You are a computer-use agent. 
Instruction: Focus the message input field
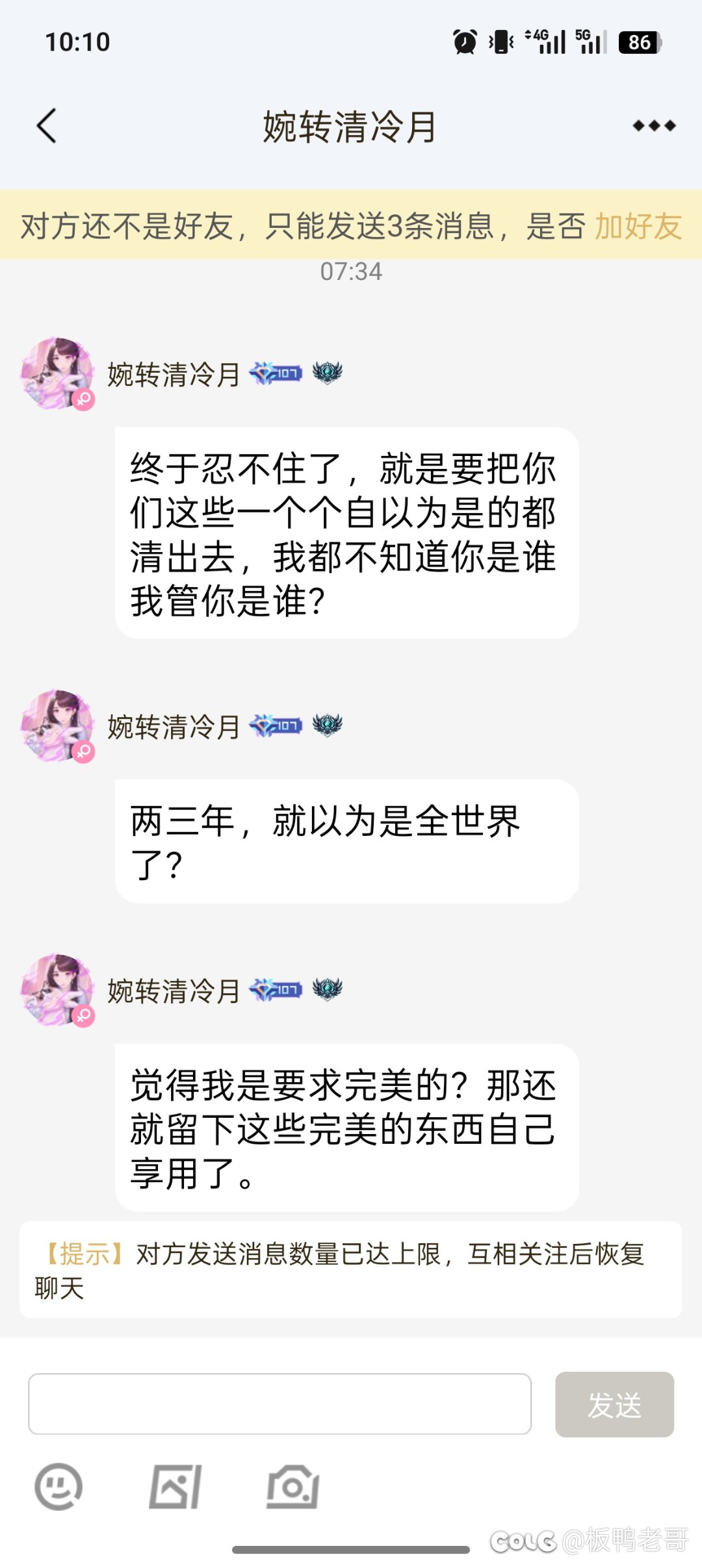pyautogui.click(x=279, y=1404)
